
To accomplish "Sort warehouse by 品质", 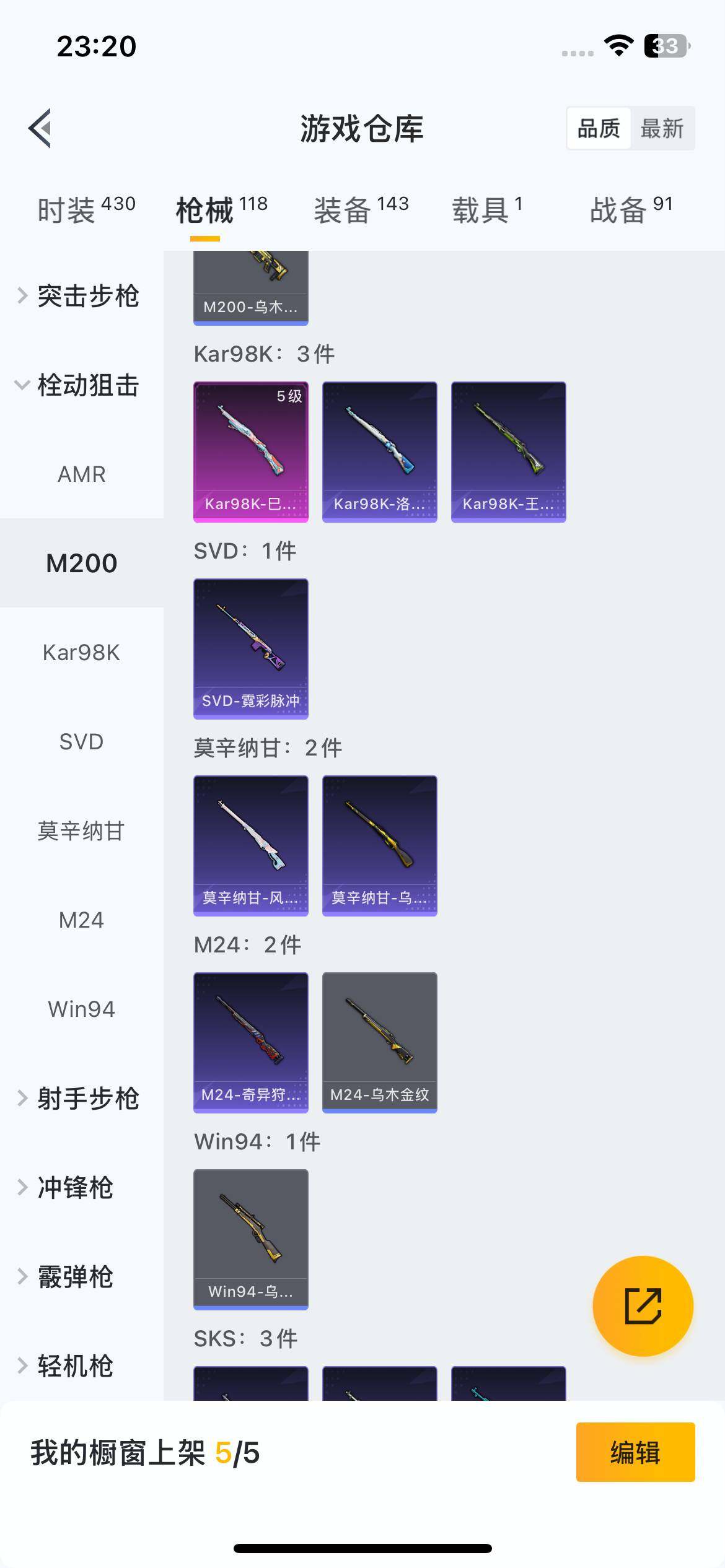I will click(599, 129).
